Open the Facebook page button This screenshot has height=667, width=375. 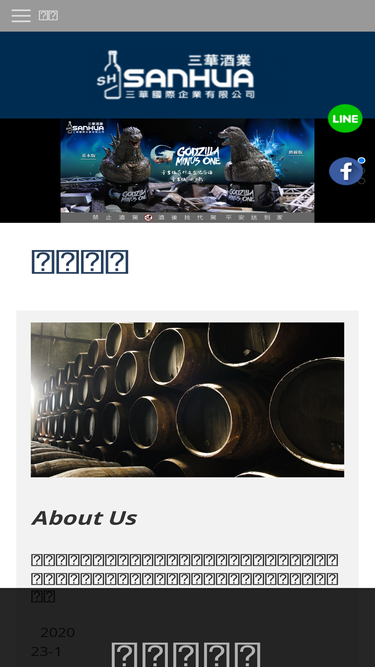click(346, 171)
